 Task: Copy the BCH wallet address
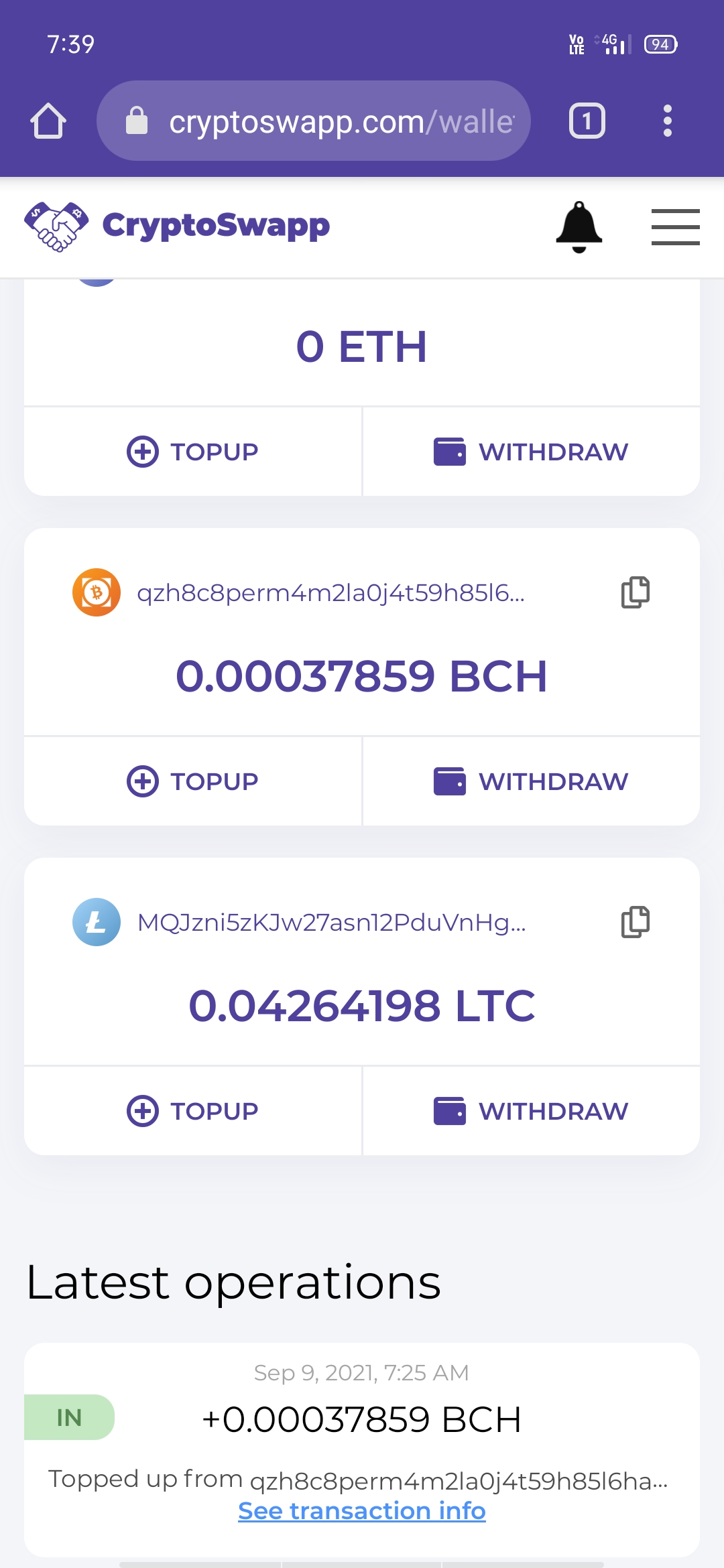(635, 592)
